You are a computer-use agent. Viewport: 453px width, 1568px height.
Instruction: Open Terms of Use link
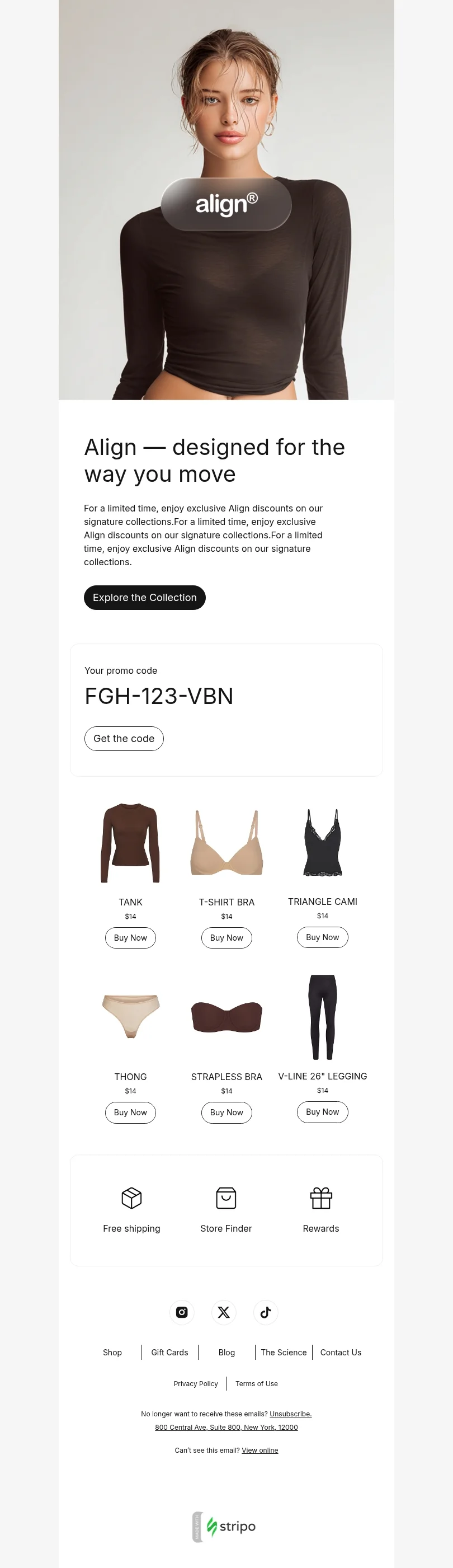click(257, 1383)
